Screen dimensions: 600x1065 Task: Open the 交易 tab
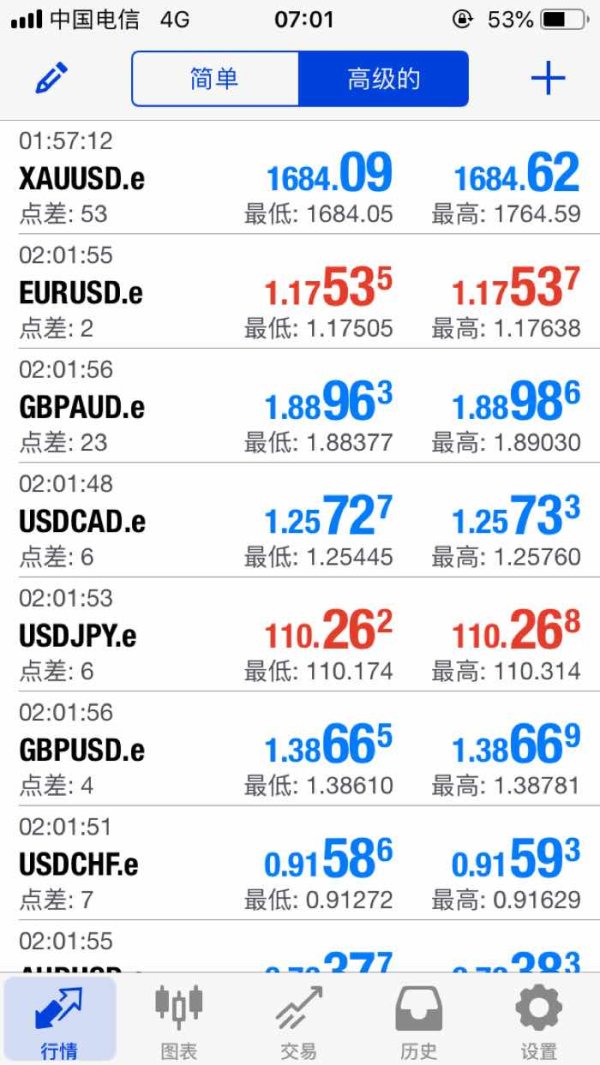click(299, 1020)
